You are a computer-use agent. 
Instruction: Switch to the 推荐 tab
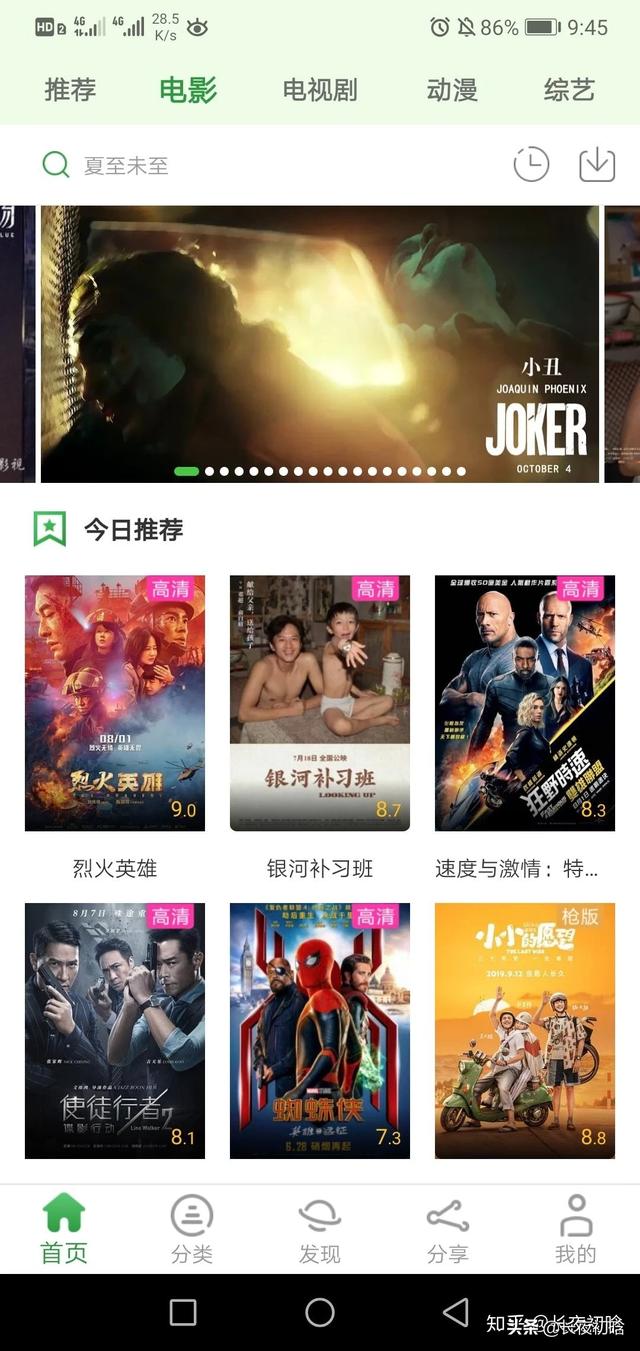coord(70,90)
